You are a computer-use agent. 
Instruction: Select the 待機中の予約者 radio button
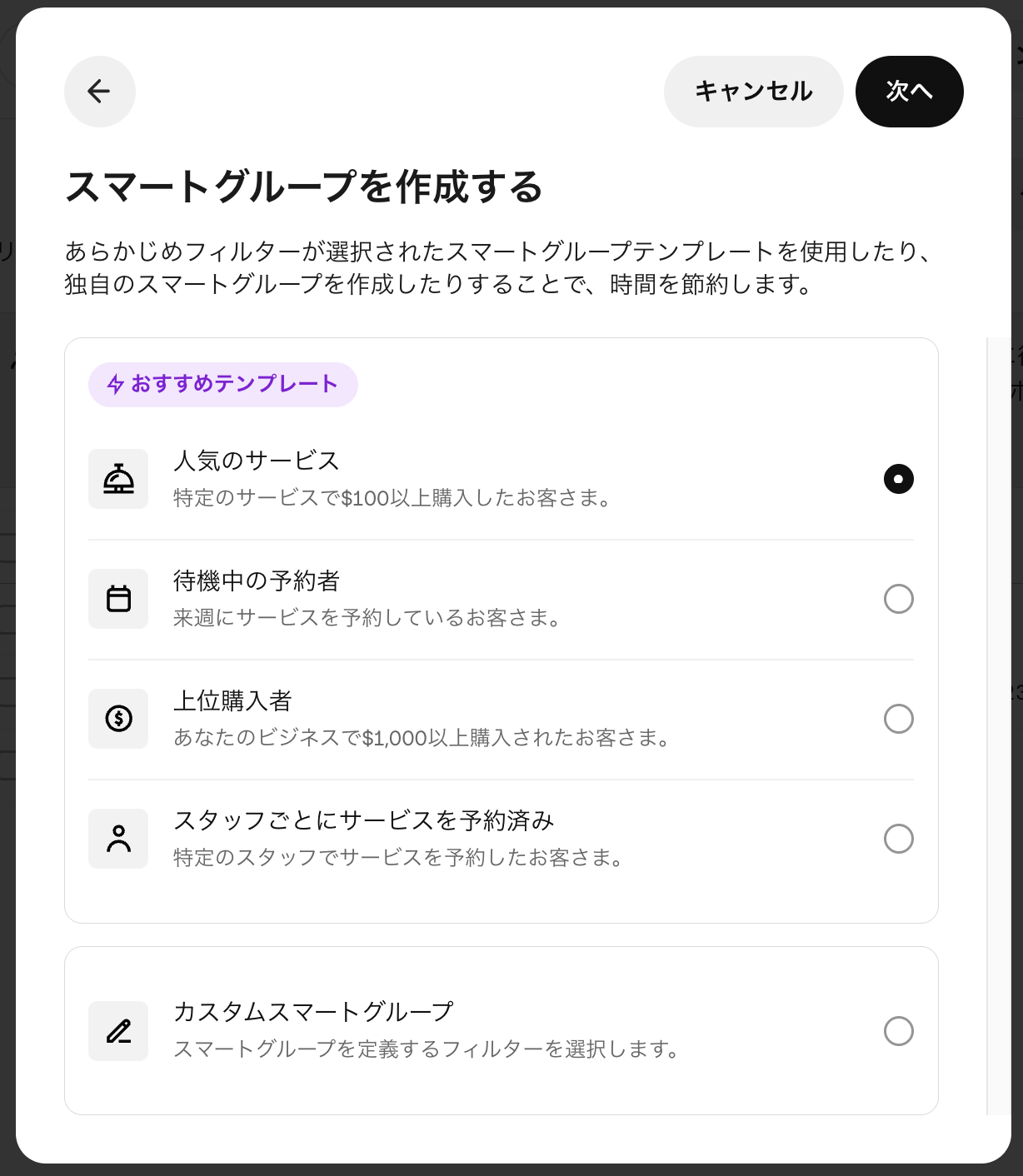[898, 599]
